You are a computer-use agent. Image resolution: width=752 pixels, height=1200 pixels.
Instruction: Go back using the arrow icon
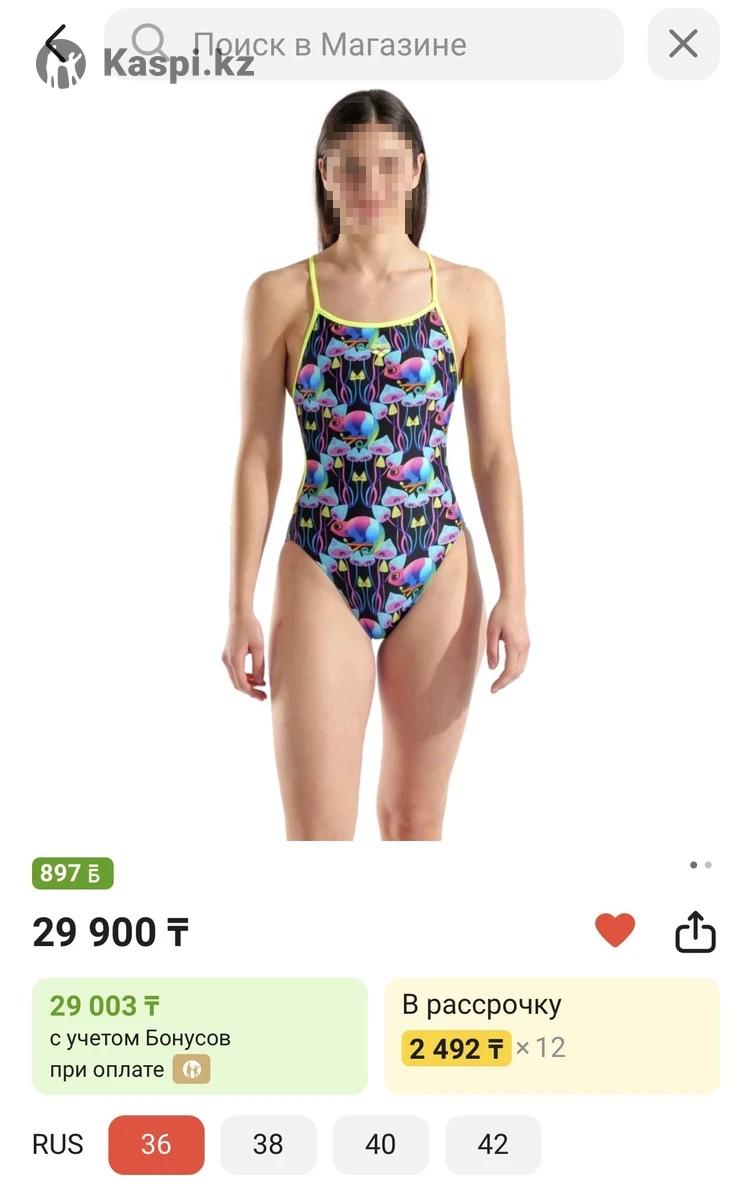pos(56,44)
